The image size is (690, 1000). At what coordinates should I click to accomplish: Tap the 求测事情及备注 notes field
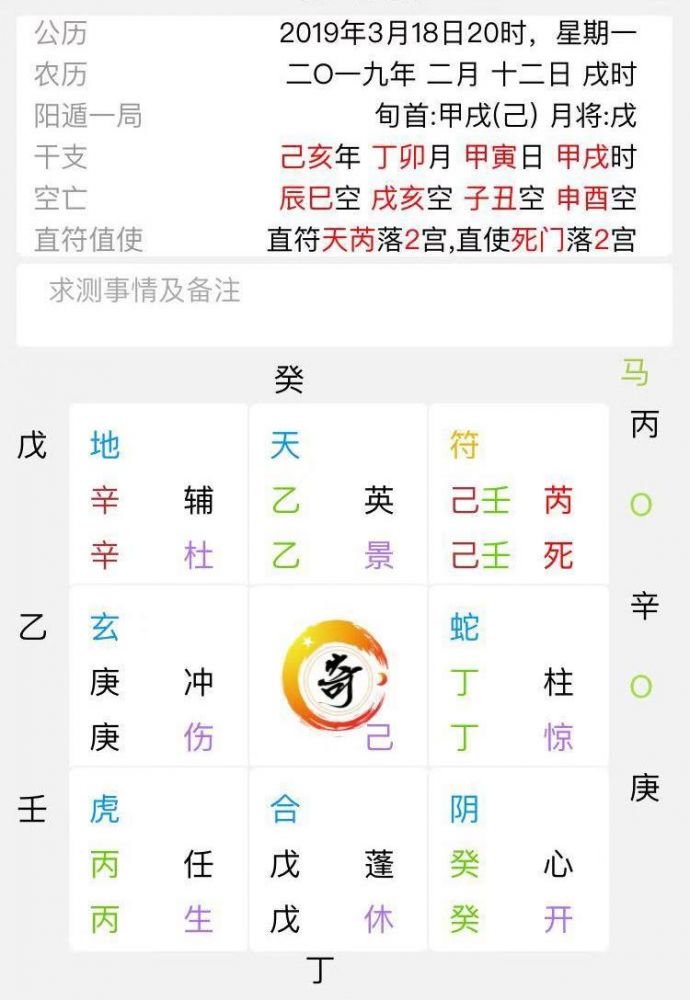(344, 304)
